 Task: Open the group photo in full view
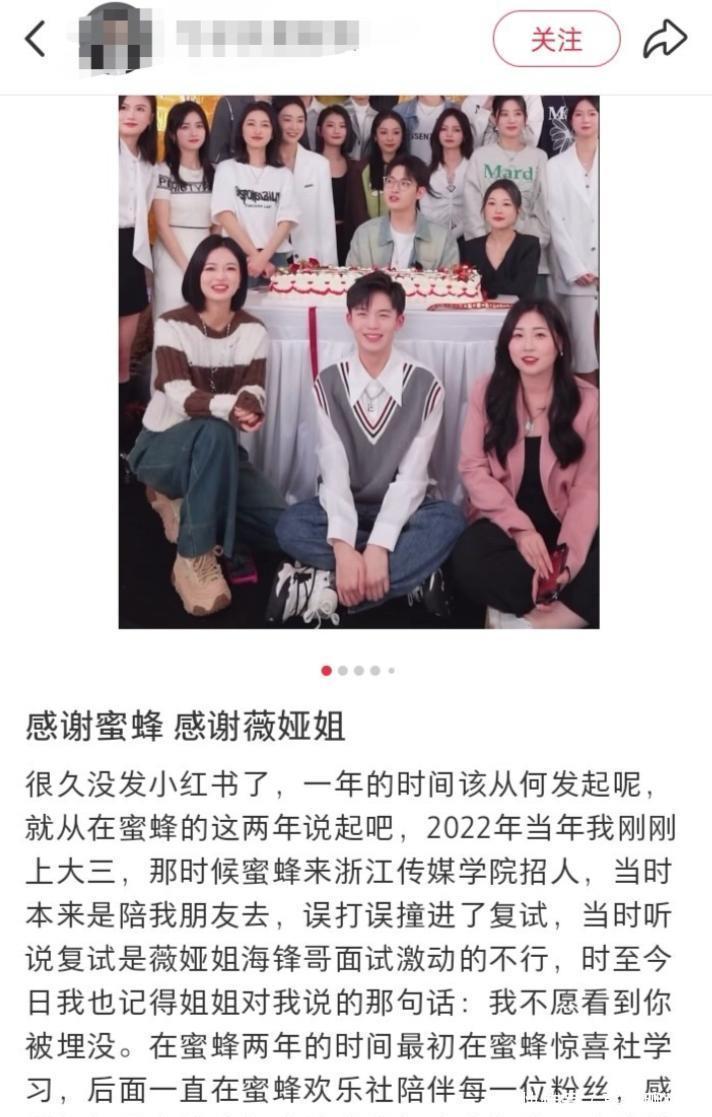[358, 362]
